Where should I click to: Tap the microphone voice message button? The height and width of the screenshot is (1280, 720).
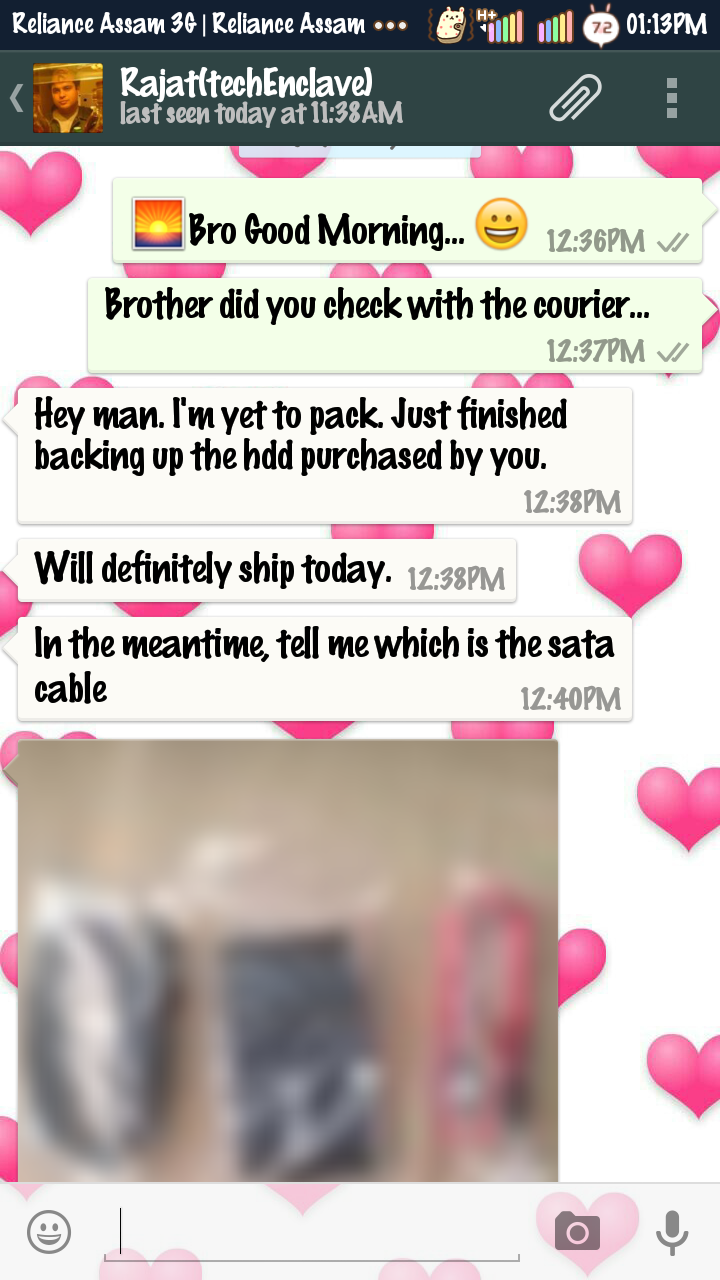[672, 1232]
